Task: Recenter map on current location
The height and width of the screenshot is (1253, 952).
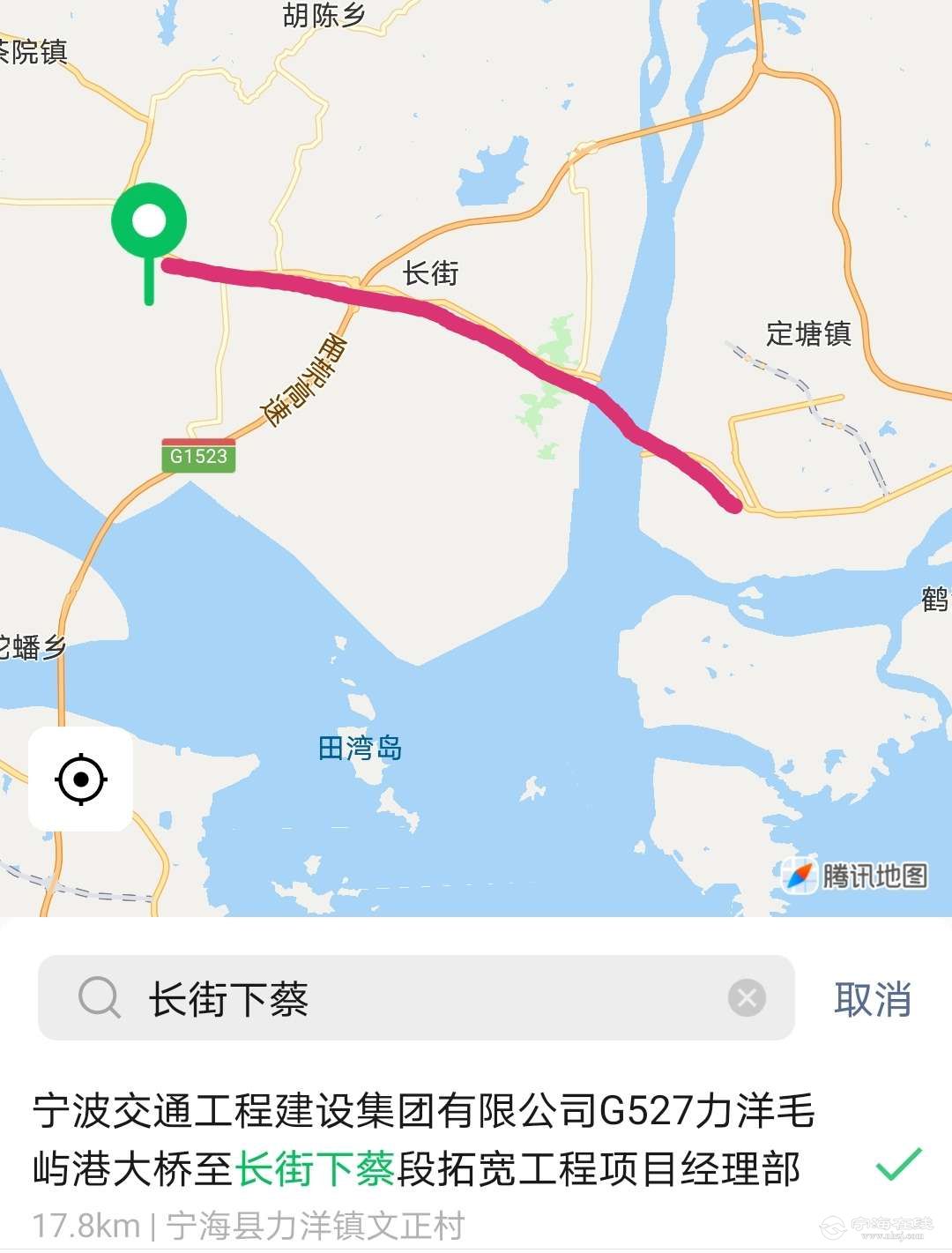Action: pyautogui.click(x=81, y=779)
